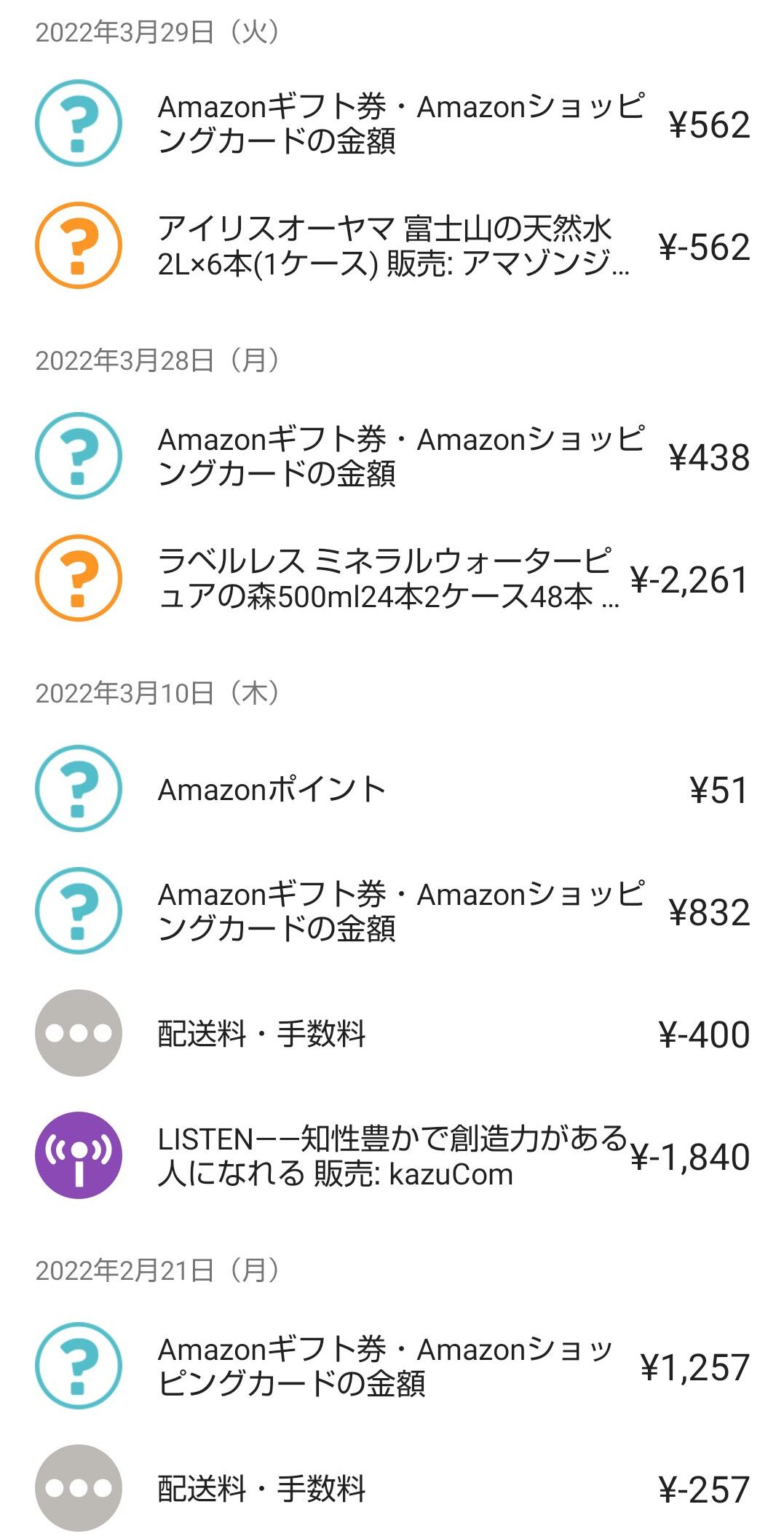Open the ¥832 Amazon gift card entry
784x1539 pixels.
click(x=392, y=911)
